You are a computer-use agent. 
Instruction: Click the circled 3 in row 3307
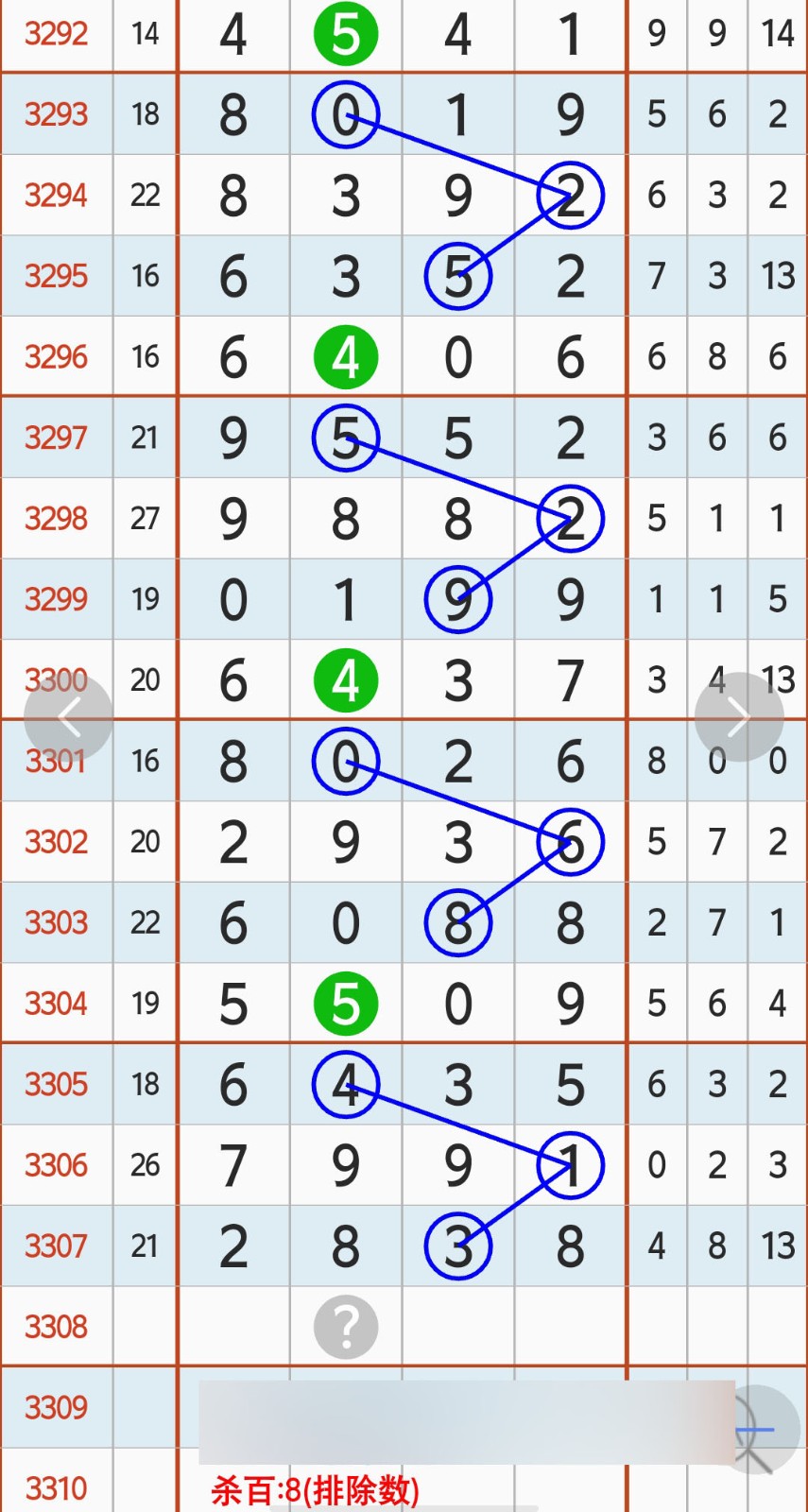pyautogui.click(x=457, y=1246)
